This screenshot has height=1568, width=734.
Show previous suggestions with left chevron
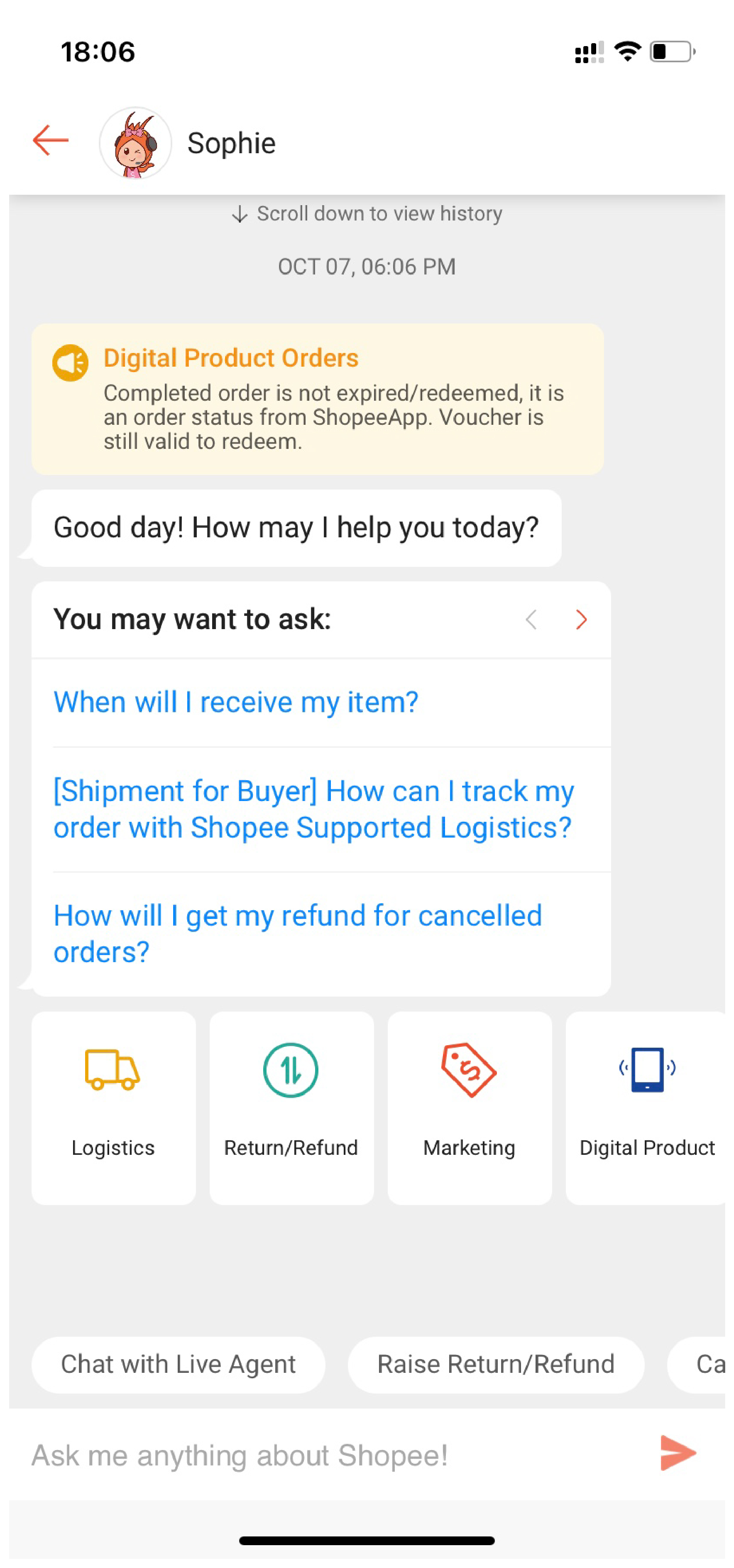click(x=531, y=619)
